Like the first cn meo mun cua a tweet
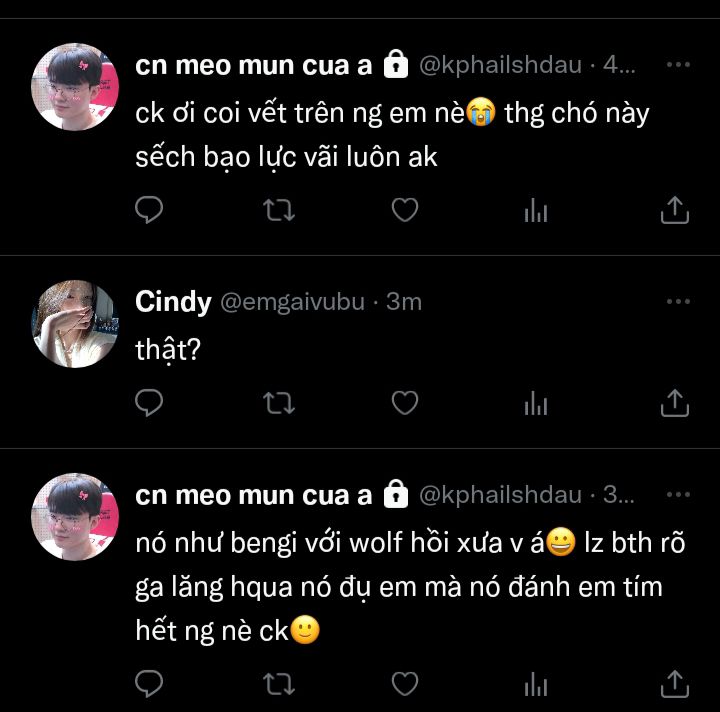Viewport: 720px width, 712px height. coord(404,210)
